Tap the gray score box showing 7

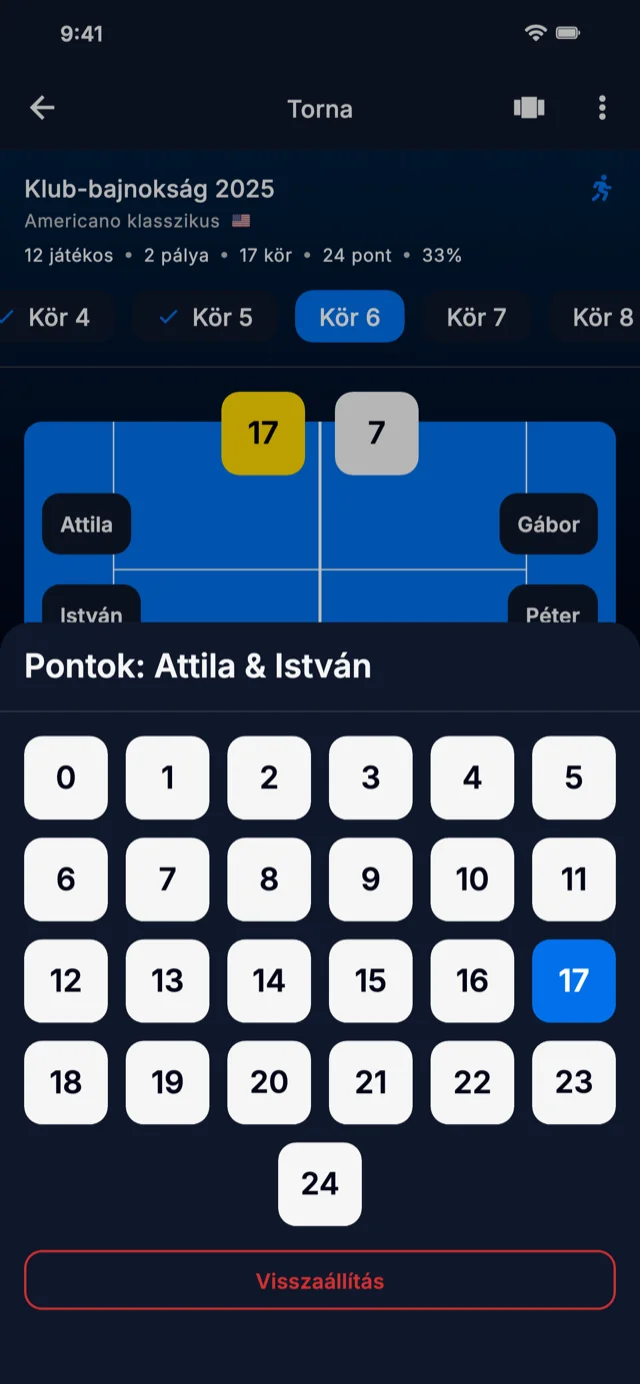point(376,432)
